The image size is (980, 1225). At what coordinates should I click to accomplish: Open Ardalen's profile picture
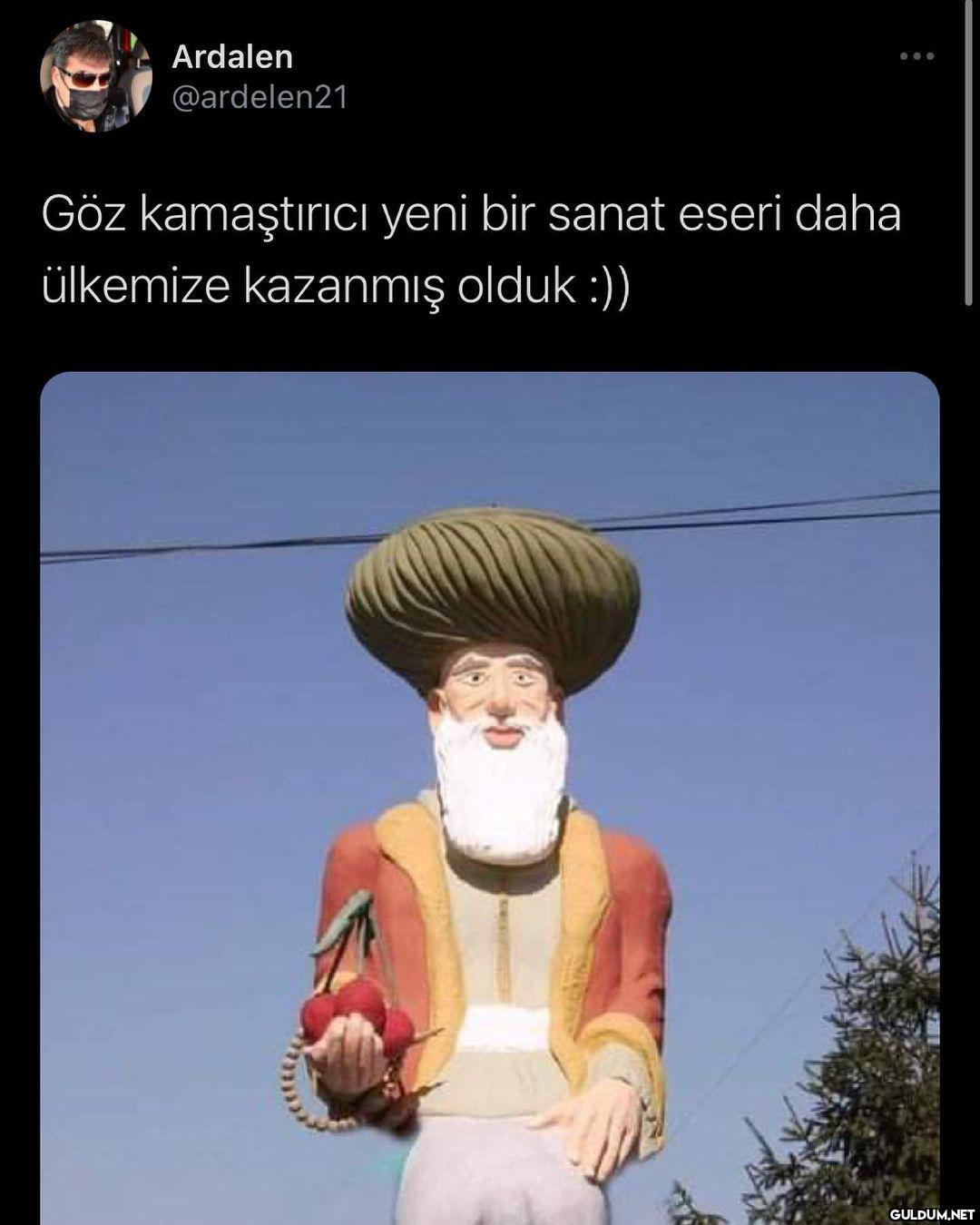pyautogui.click(x=96, y=76)
